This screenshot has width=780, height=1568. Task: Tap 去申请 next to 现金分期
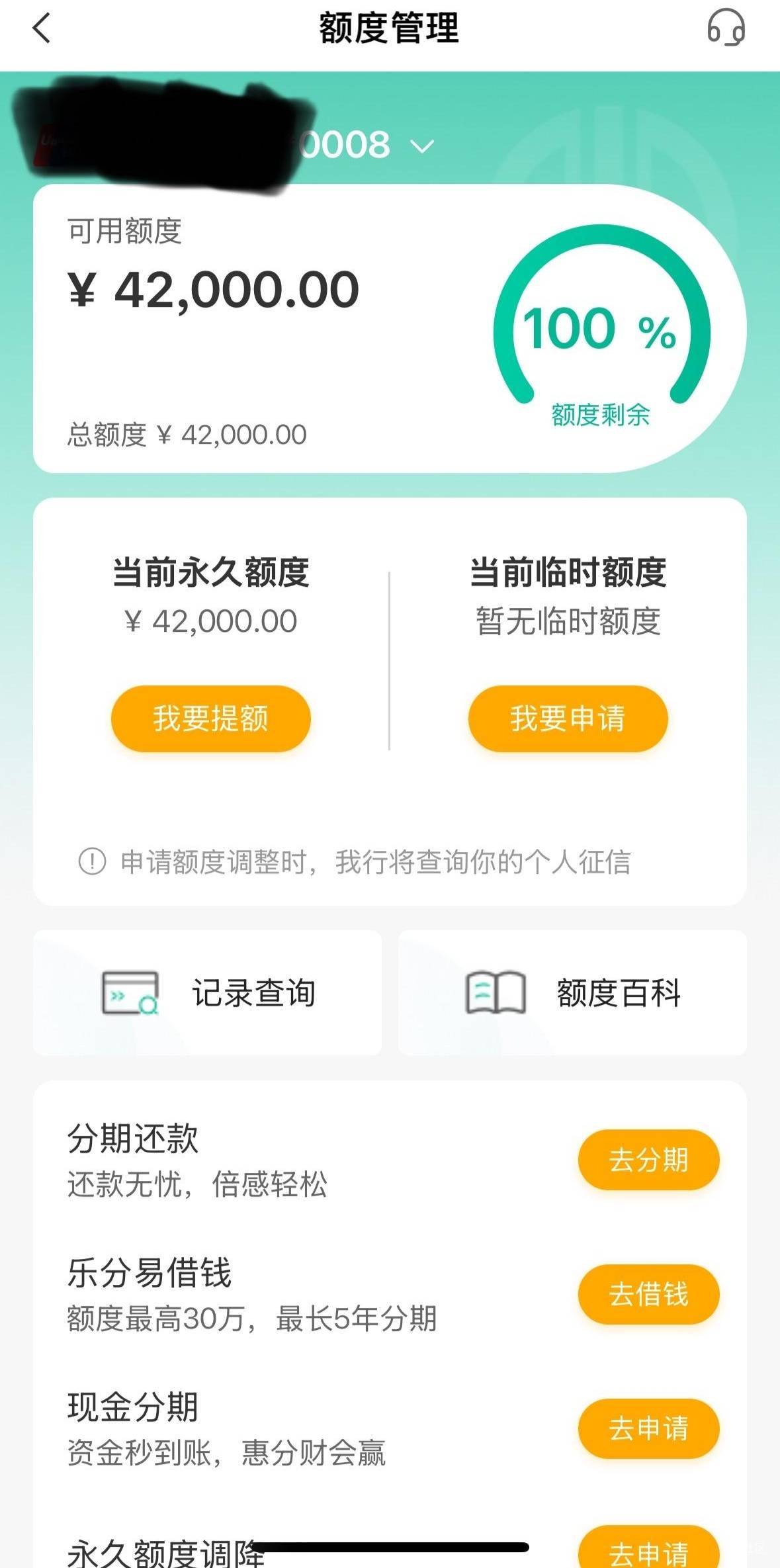coord(648,1428)
